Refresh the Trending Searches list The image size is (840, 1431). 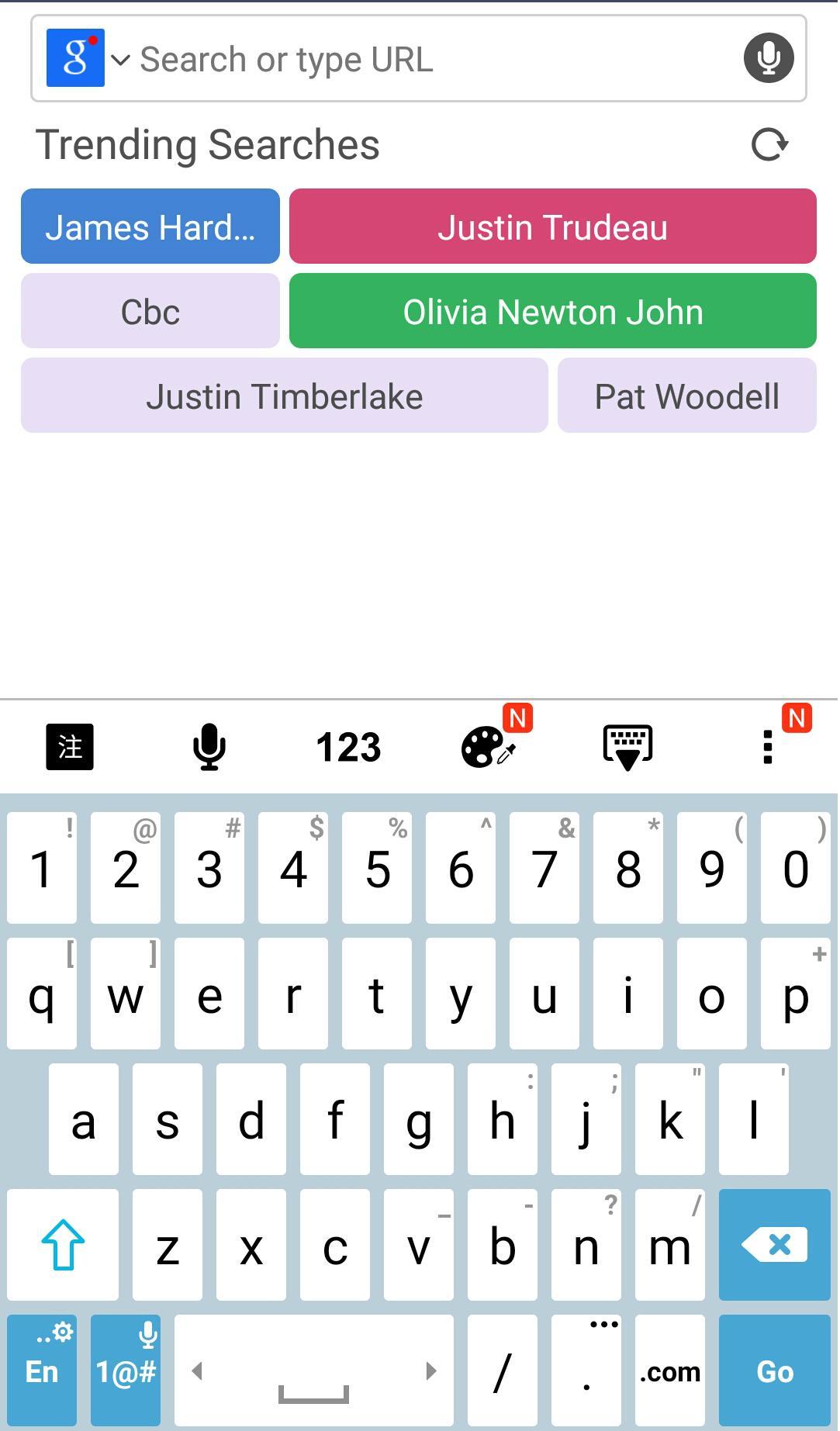(769, 145)
